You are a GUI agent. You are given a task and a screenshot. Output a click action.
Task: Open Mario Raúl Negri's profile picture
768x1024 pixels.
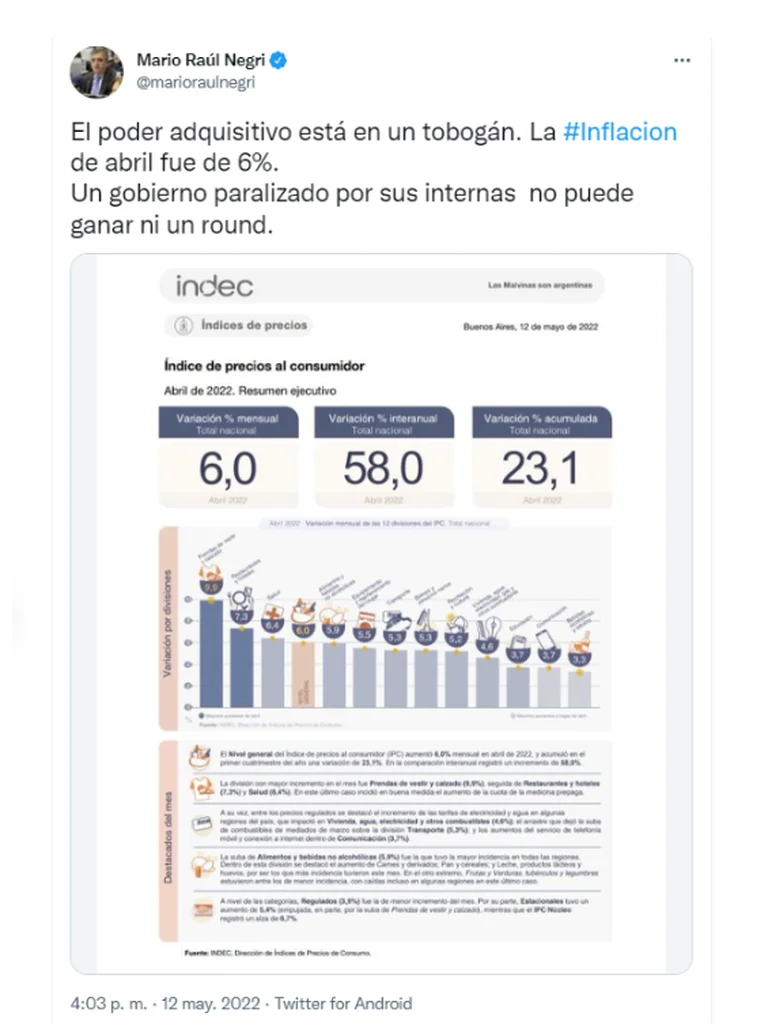pos(96,72)
